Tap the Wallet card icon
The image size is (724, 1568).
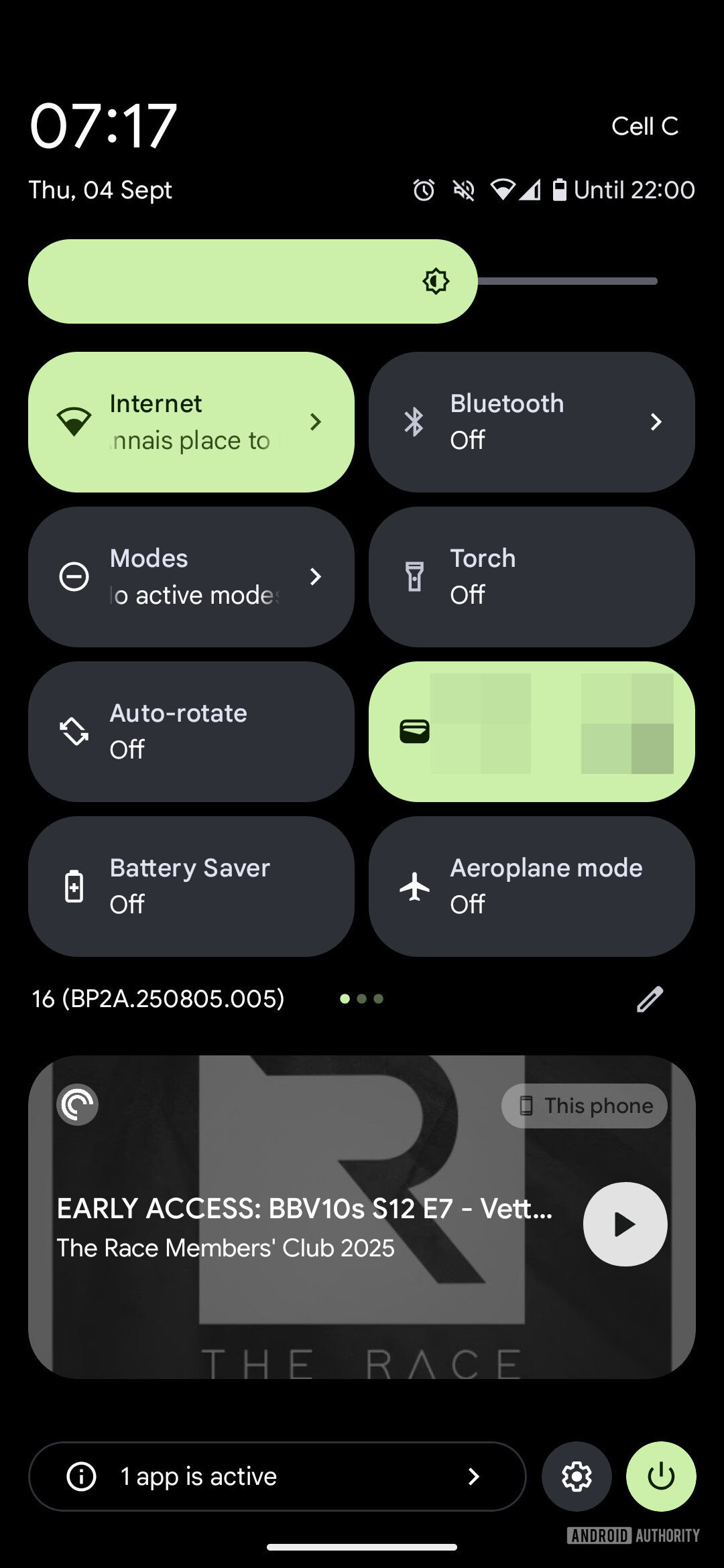point(414,731)
